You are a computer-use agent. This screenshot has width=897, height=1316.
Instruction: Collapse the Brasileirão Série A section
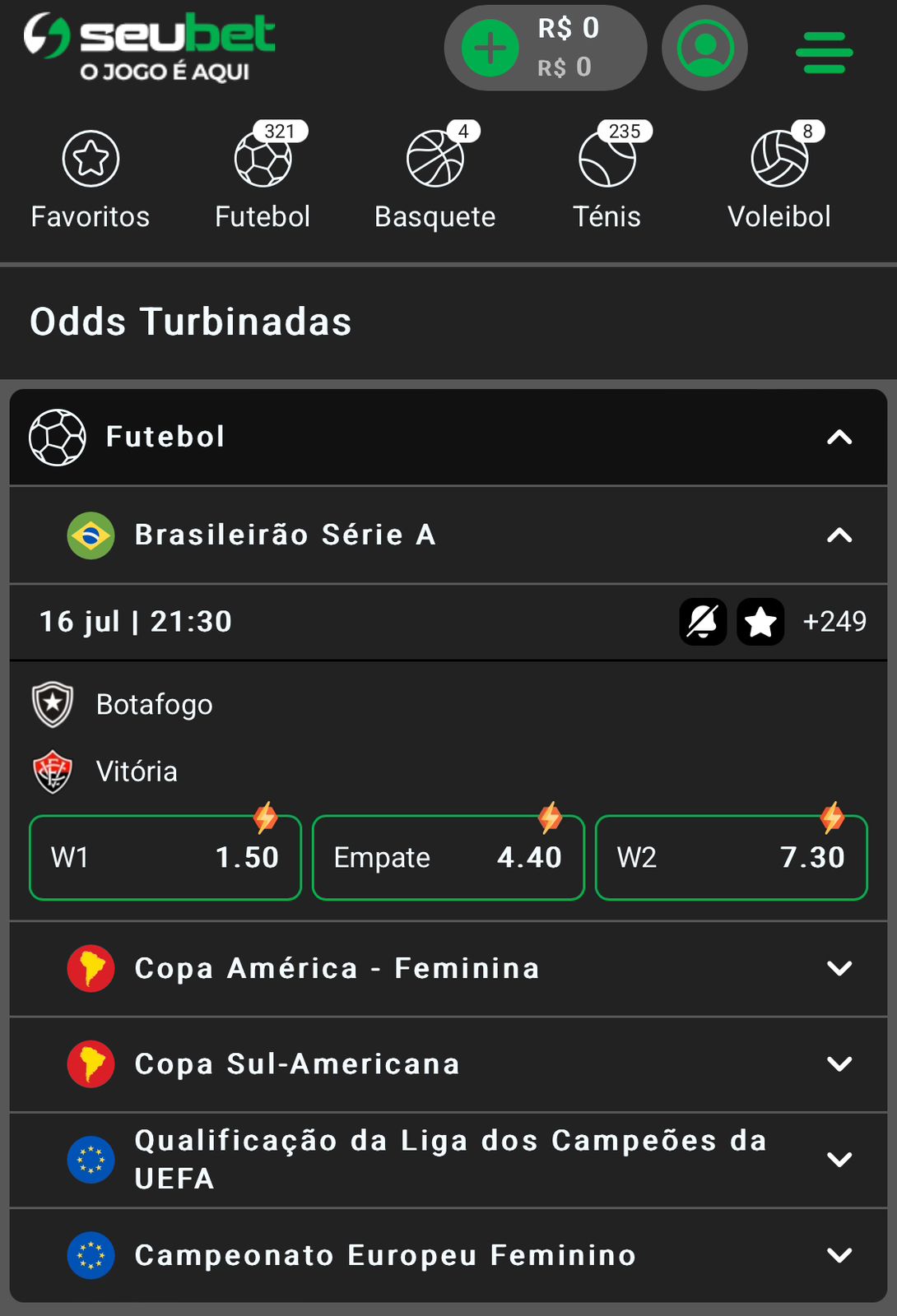coord(839,535)
